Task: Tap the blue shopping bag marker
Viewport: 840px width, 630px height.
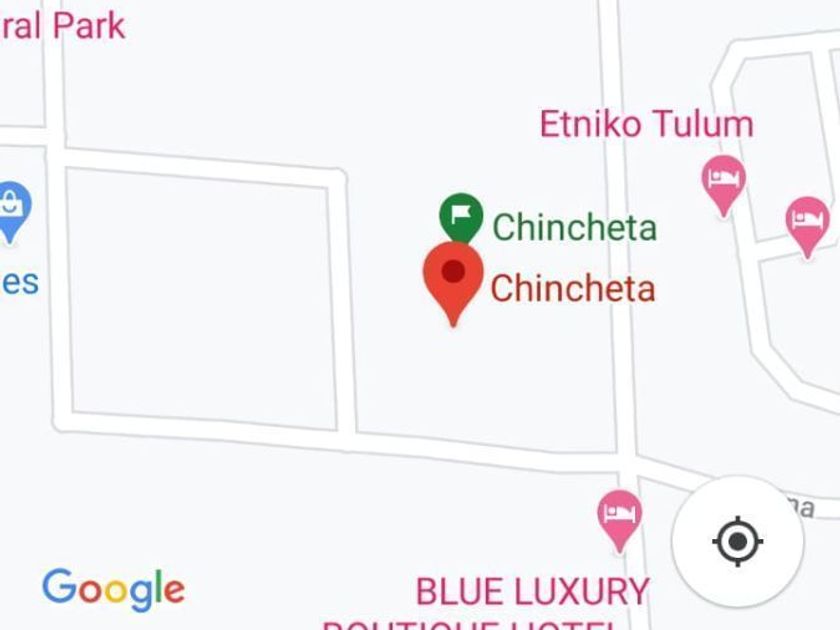Action: [x=10, y=209]
